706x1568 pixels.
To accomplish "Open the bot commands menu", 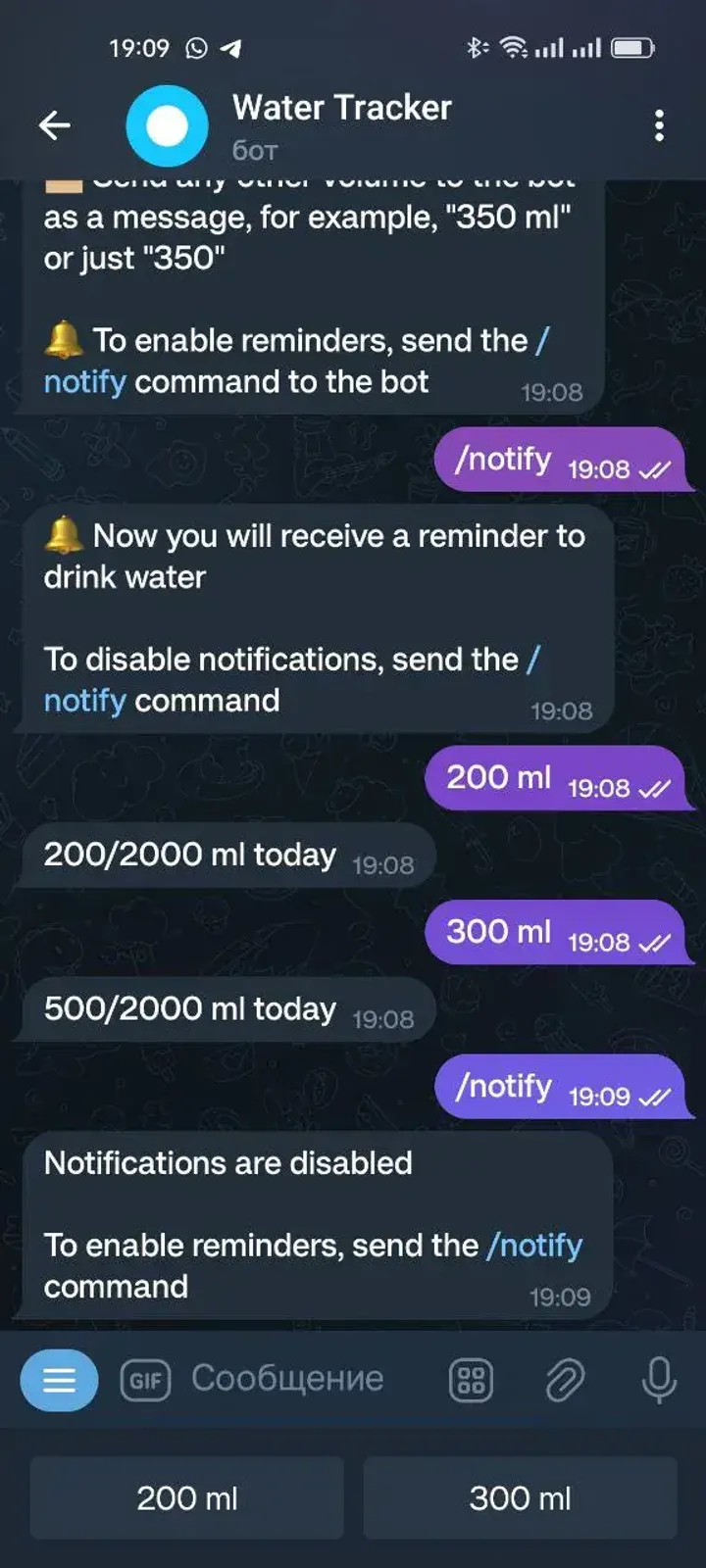I will 59,1379.
